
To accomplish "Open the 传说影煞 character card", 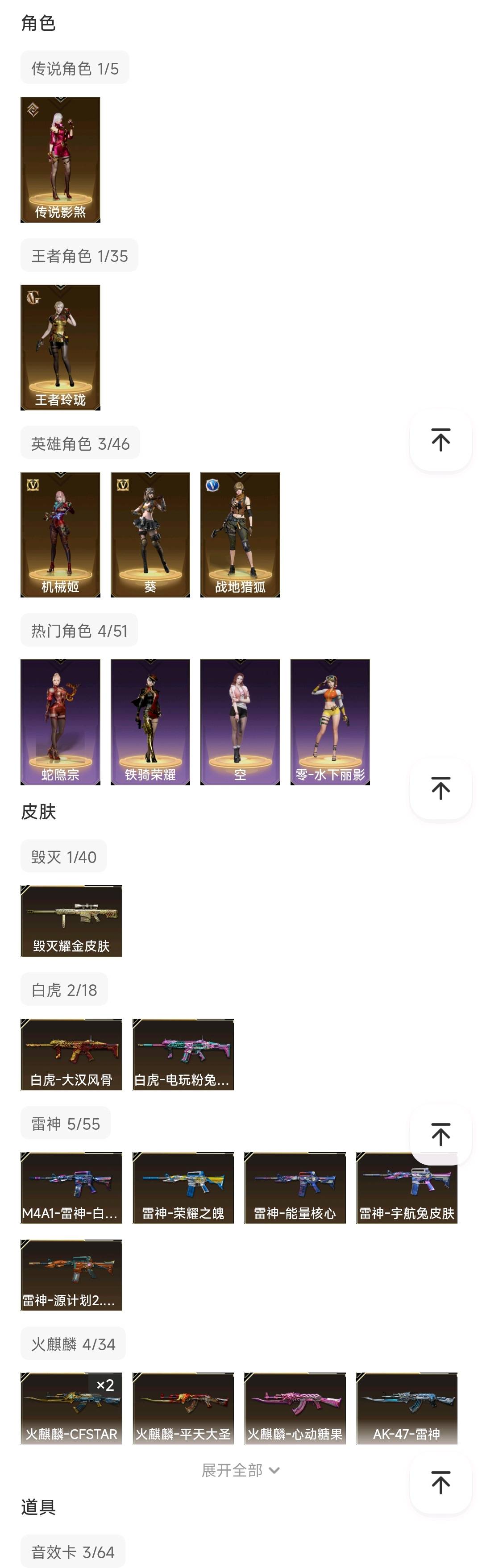I will [x=60, y=159].
